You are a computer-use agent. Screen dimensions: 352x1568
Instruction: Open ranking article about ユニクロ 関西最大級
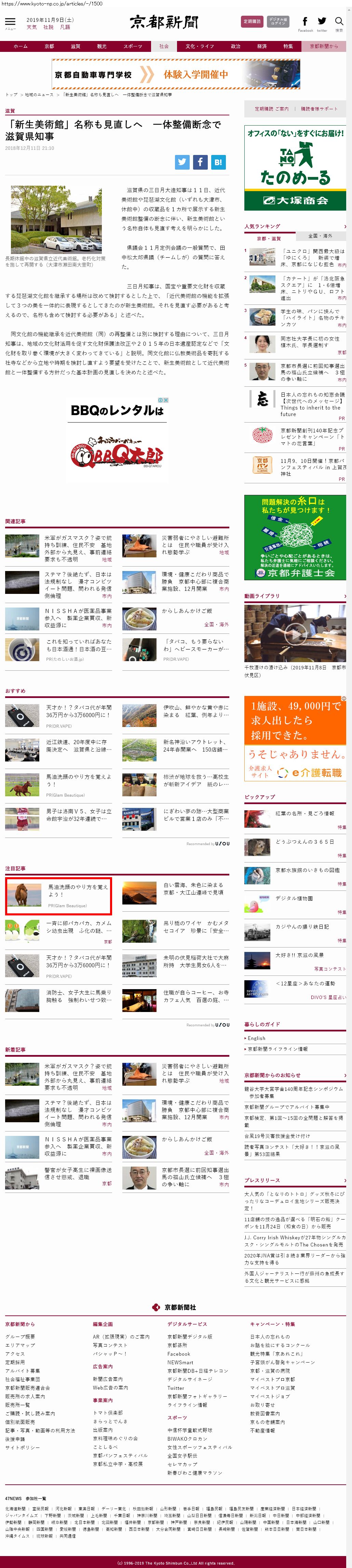(312, 254)
